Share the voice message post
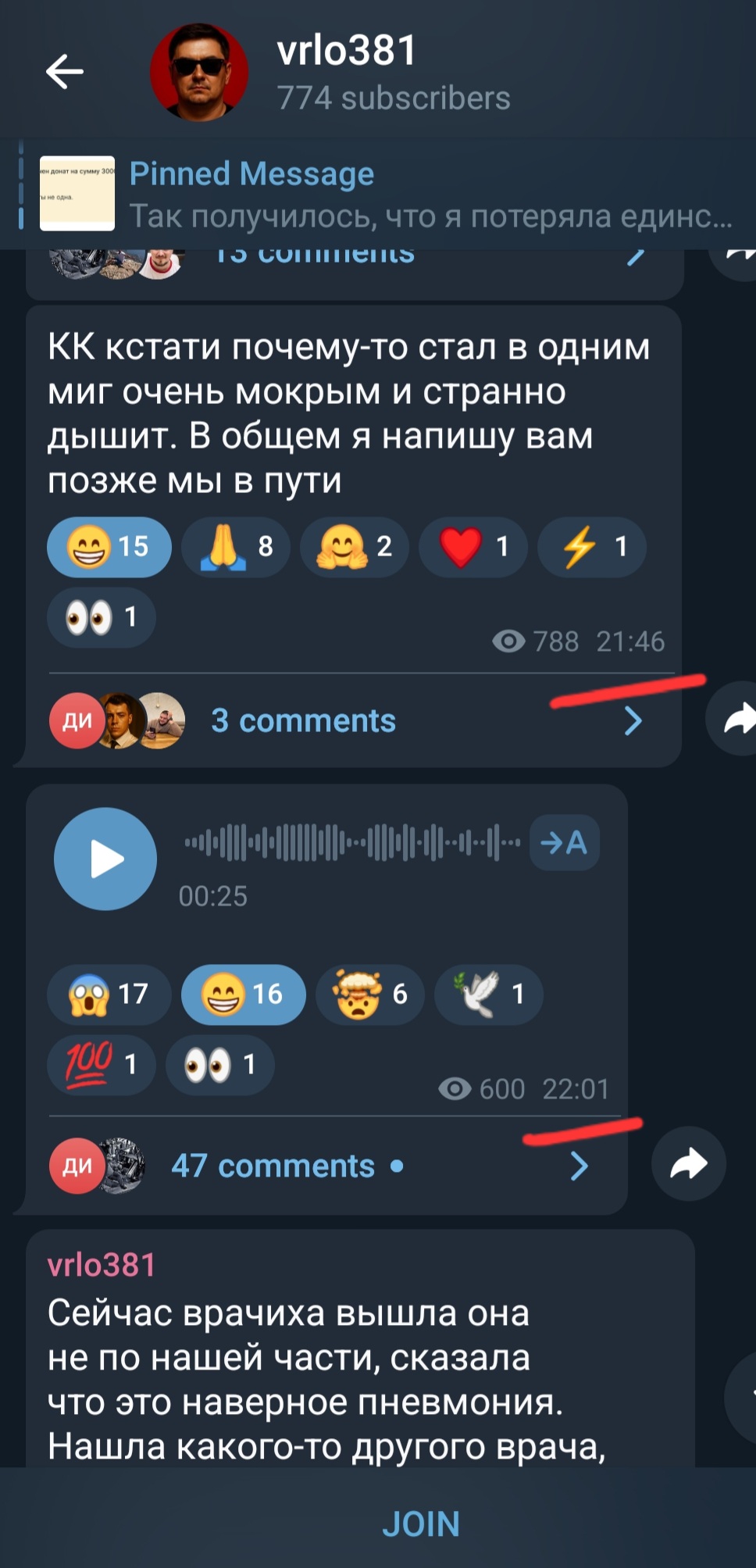The height and width of the screenshot is (1568, 756). [x=689, y=1164]
